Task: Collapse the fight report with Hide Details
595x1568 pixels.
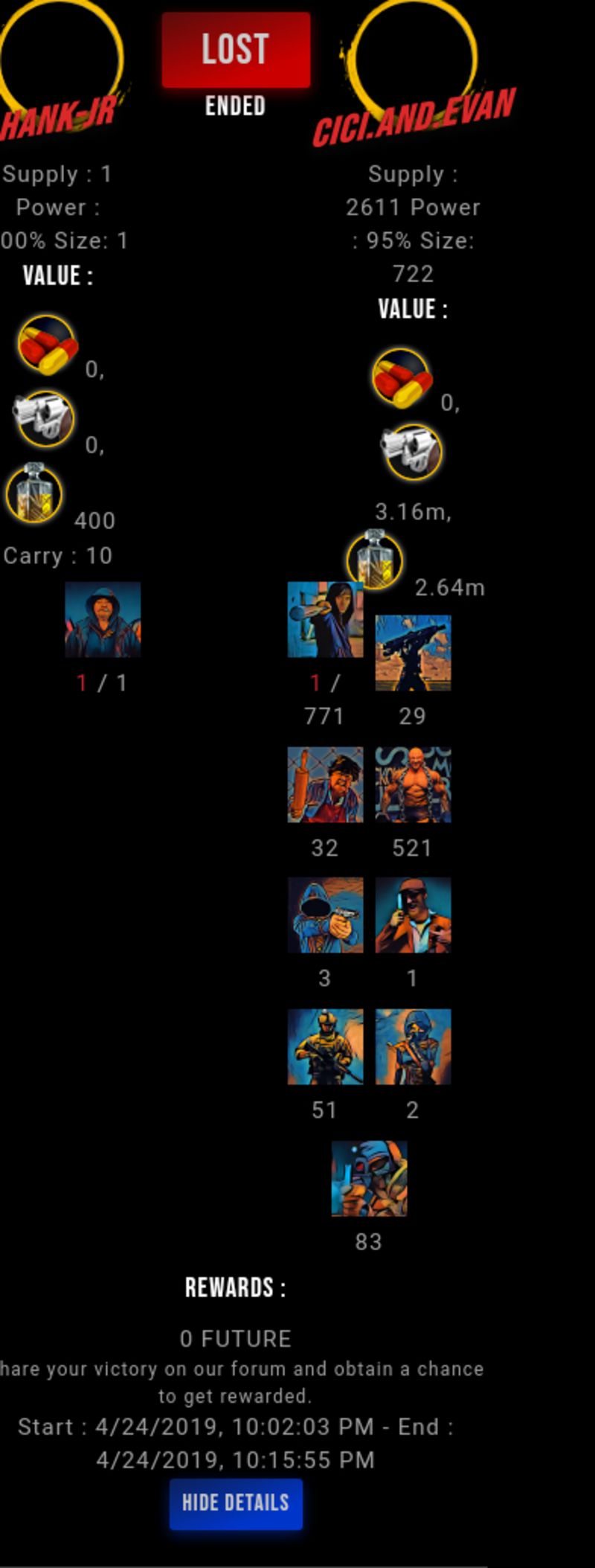Action: (x=236, y=1503)
